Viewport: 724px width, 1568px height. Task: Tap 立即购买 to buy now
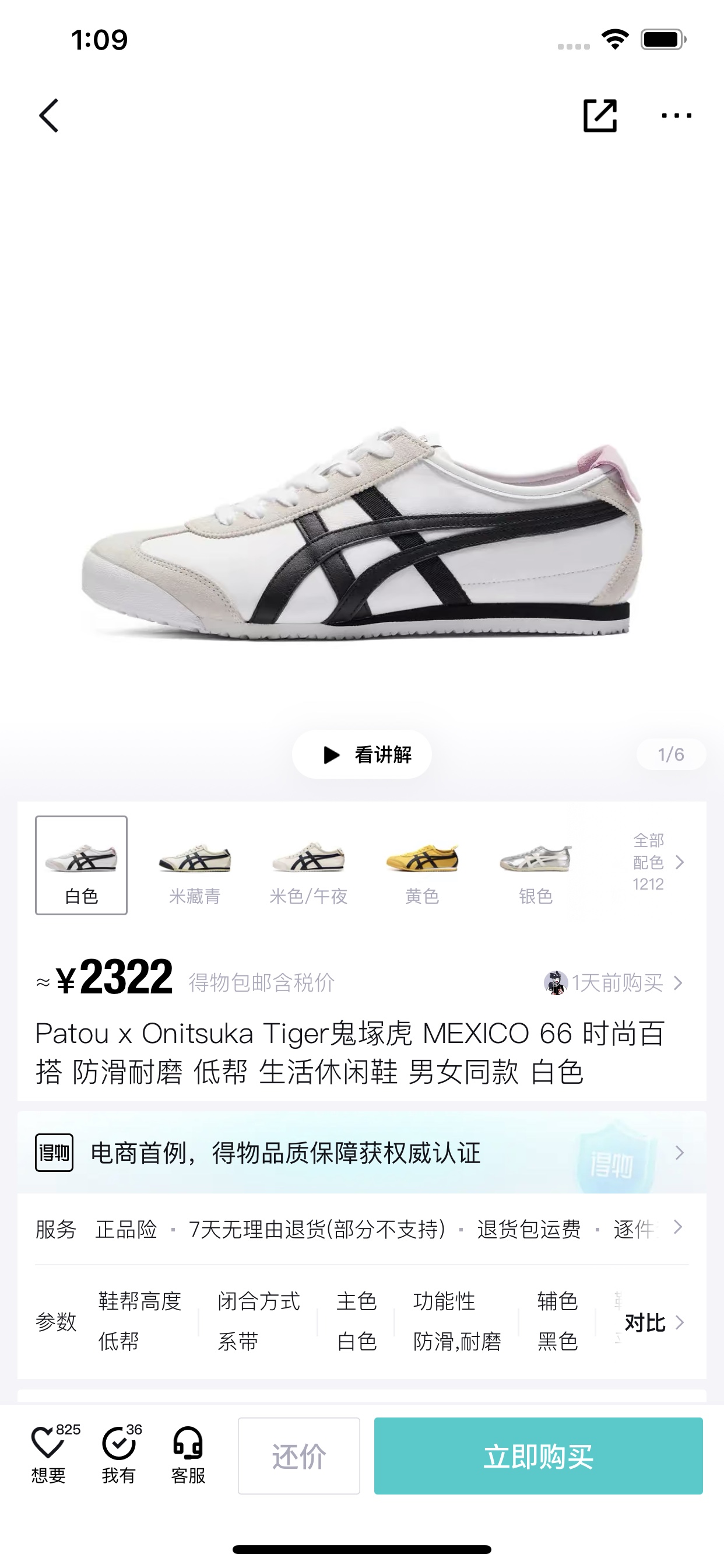(x=539, y=1456)
